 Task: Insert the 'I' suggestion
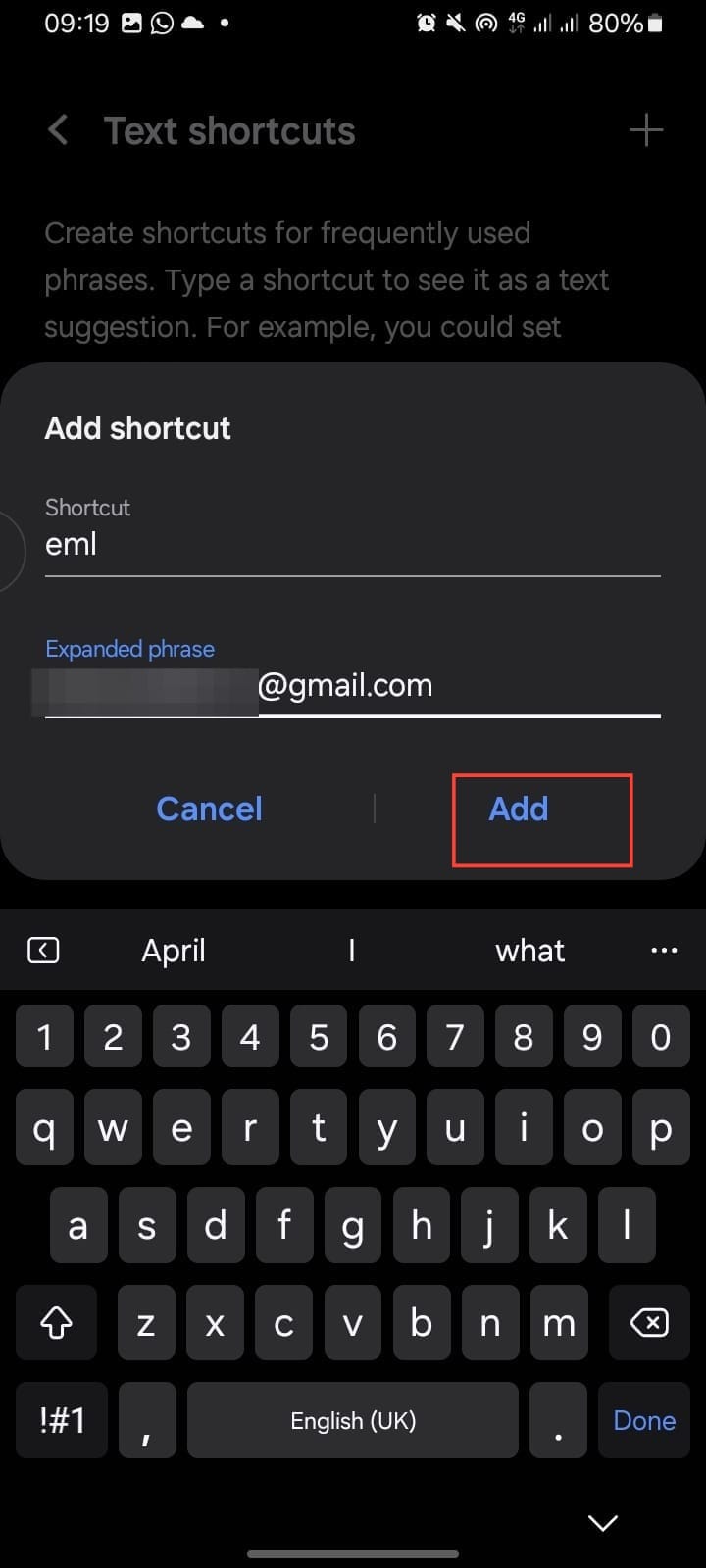coord(351,951)
